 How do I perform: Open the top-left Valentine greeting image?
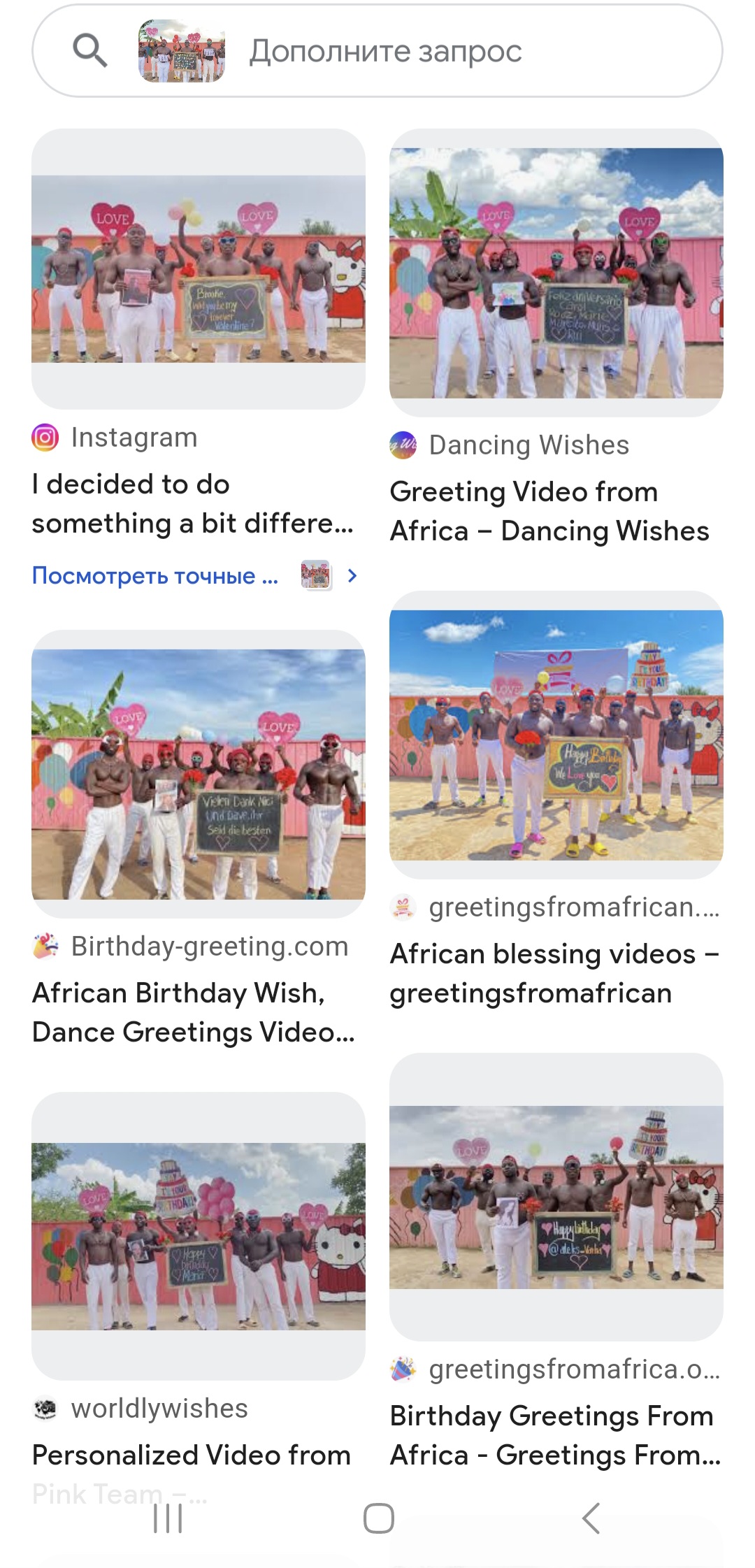pyautogui.click(x=199, y=269)
